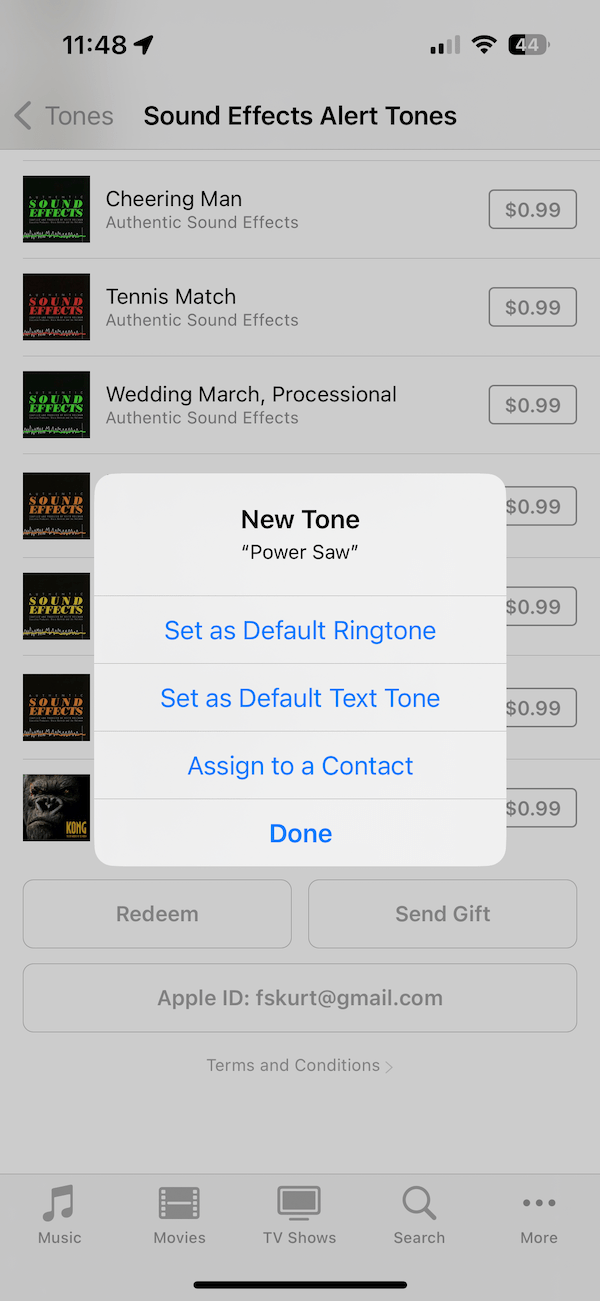Open the Tennis Match tone row
Viewport: 600px width, 1301px height.
(250, 307)
